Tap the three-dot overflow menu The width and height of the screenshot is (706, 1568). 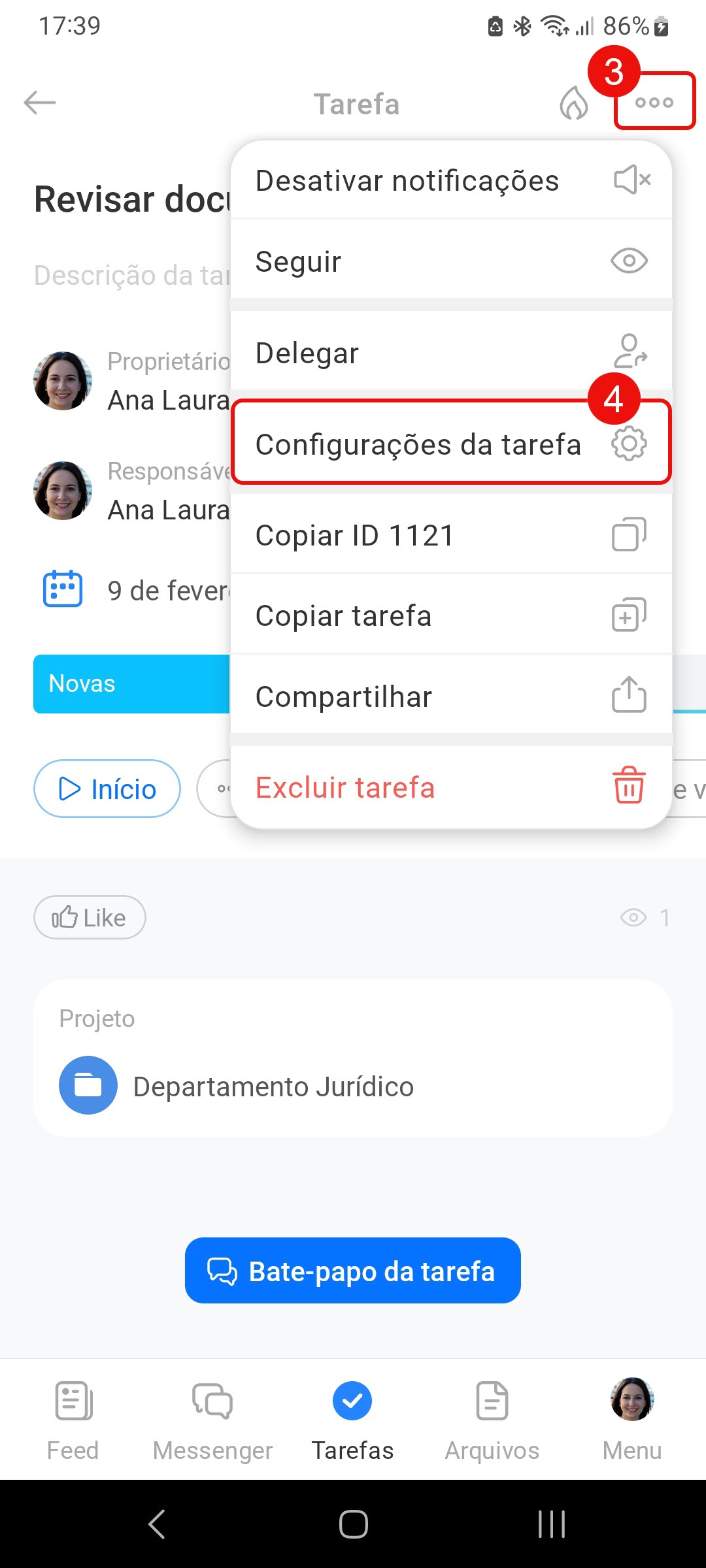(654, 103)
